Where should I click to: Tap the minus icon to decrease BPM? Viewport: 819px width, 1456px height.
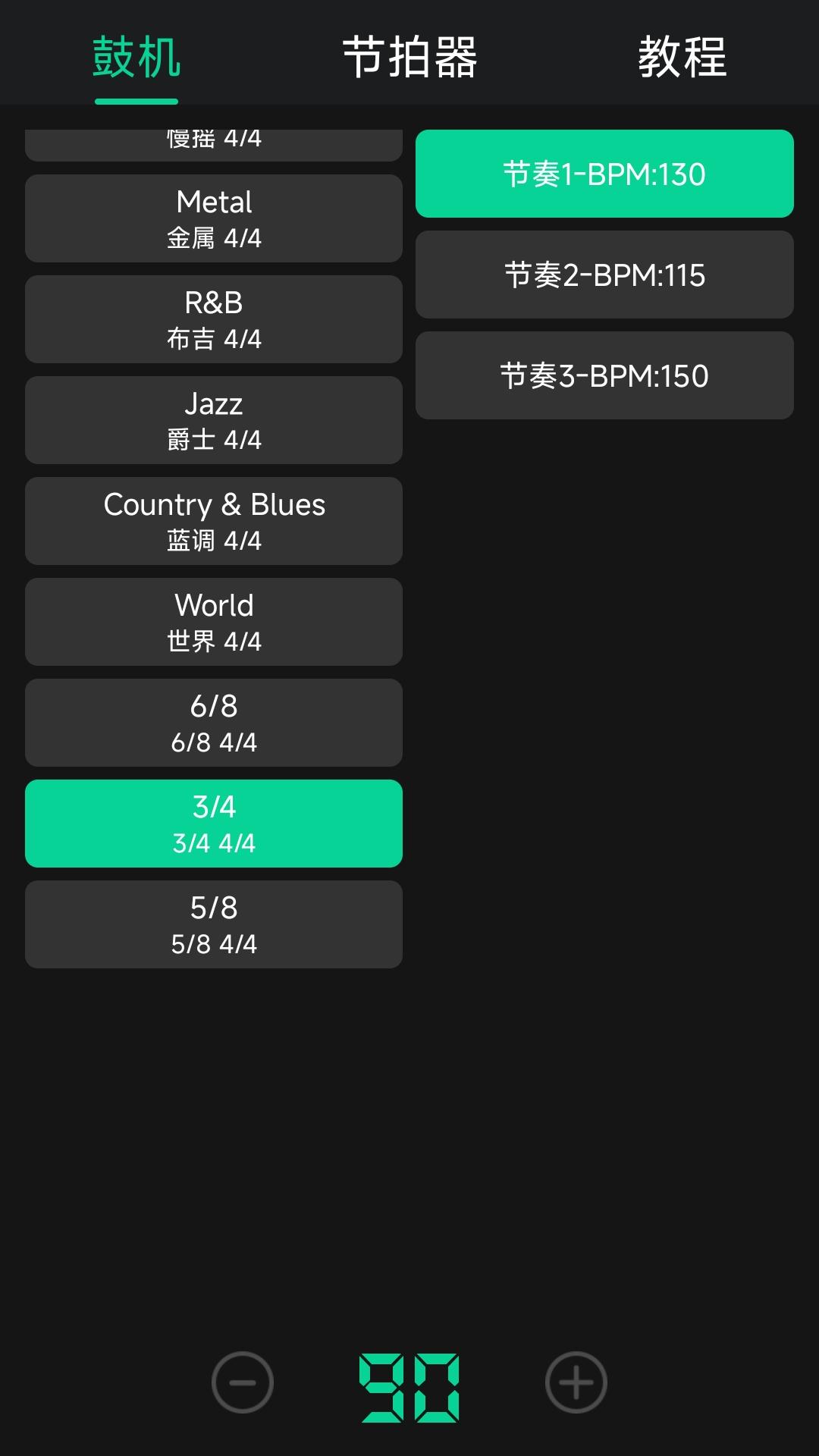[242, 1382]
